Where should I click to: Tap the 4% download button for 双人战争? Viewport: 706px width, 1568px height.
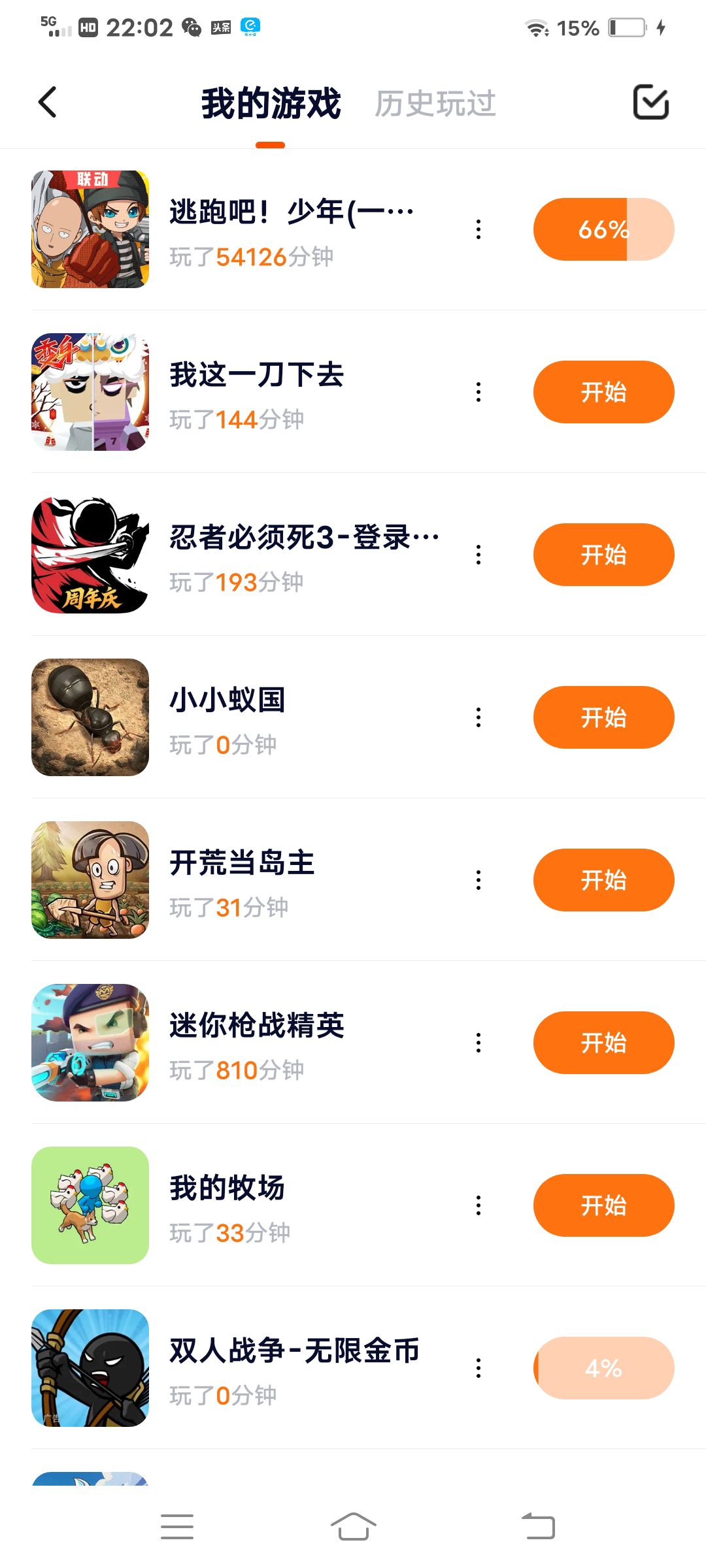[603, 1368]
